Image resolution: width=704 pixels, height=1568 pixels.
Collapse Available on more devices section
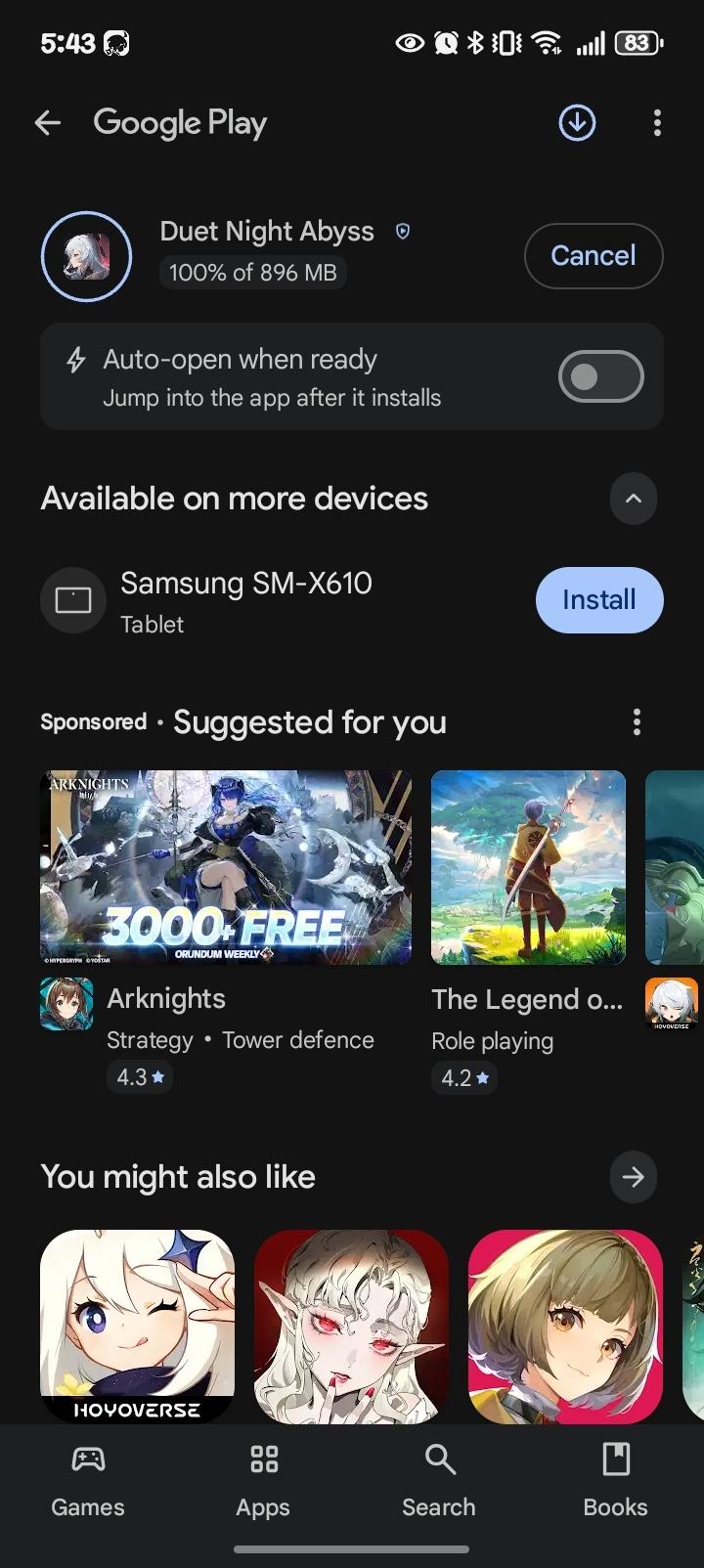pyautogui.click(x=633, y=499)
